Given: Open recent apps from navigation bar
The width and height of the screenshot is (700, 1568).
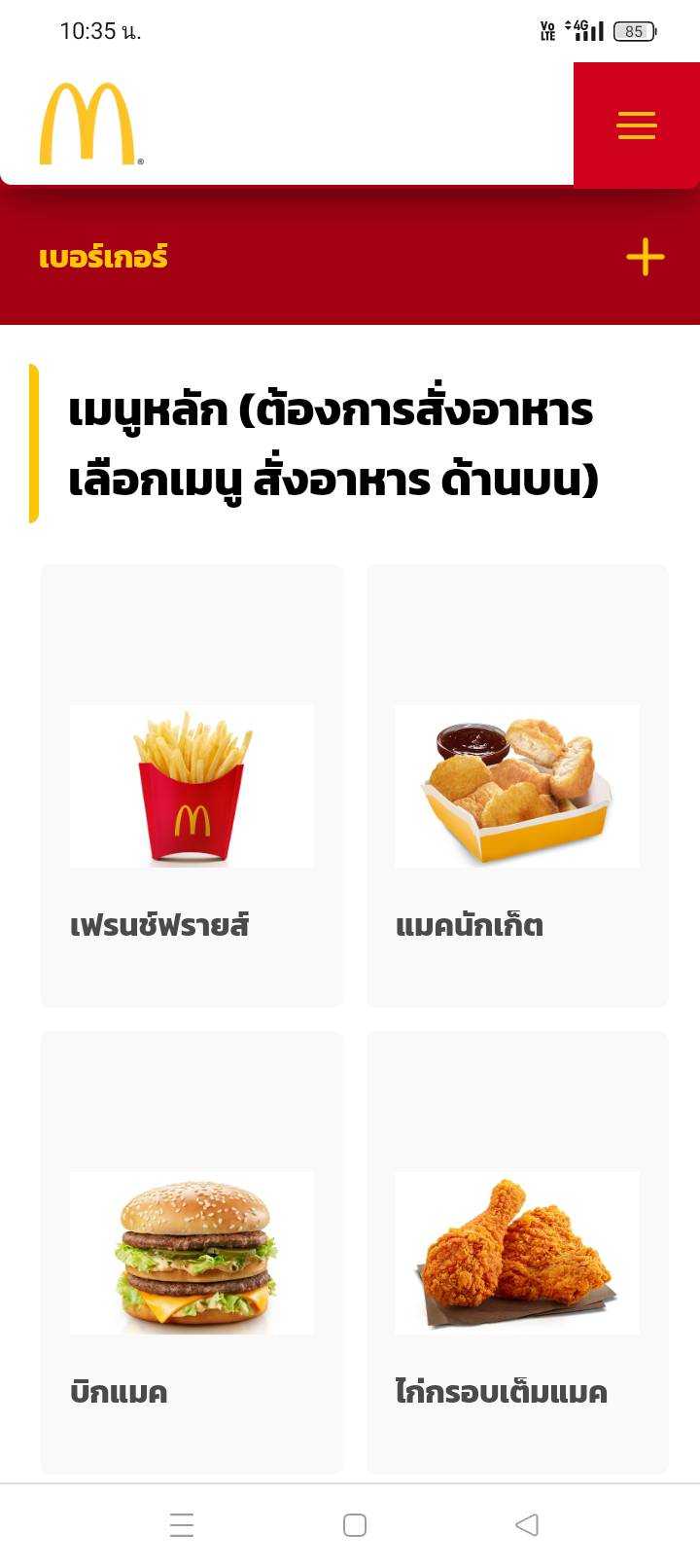Looking at the screenshot, I should pyautogui.click(x=182, y=1524).
